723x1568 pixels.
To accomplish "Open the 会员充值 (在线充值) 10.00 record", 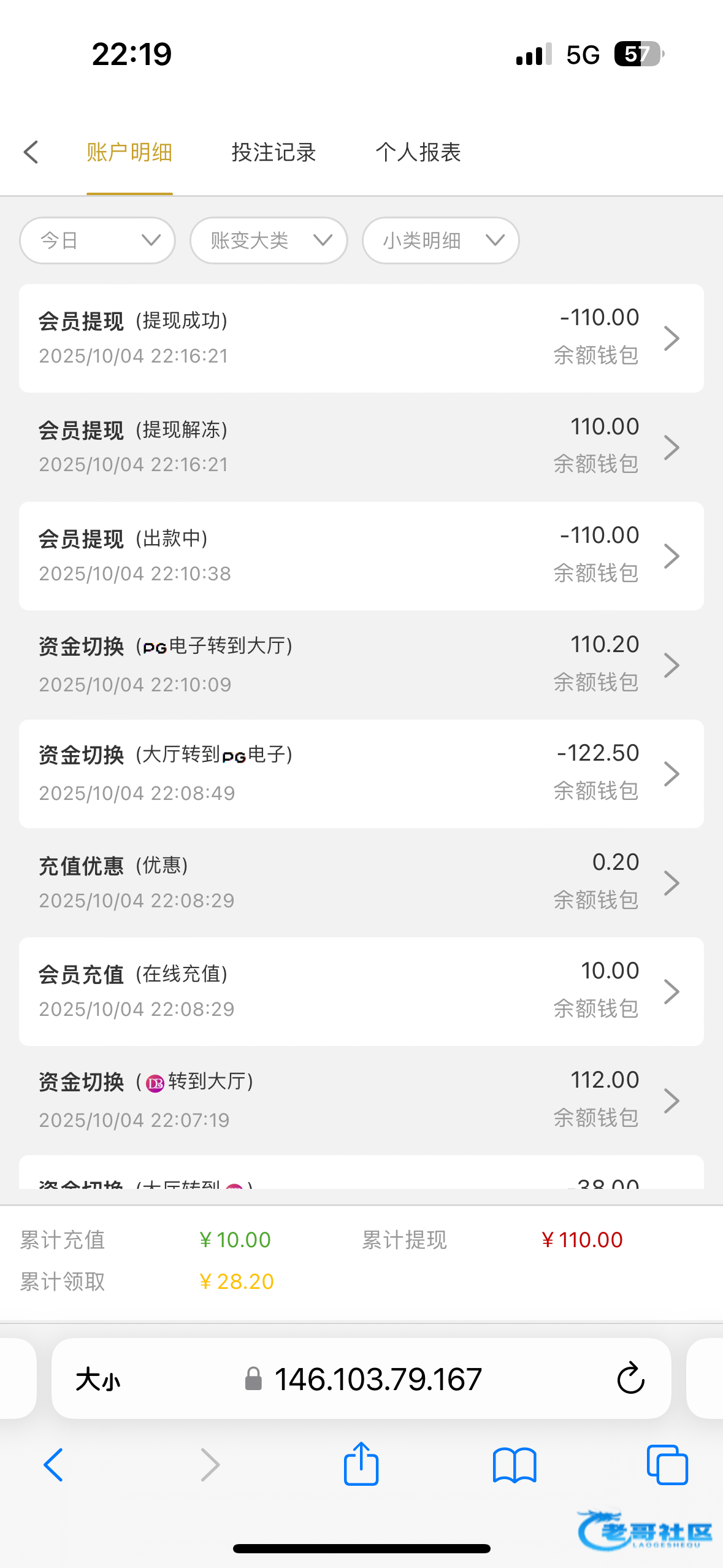I will point(361,991).
